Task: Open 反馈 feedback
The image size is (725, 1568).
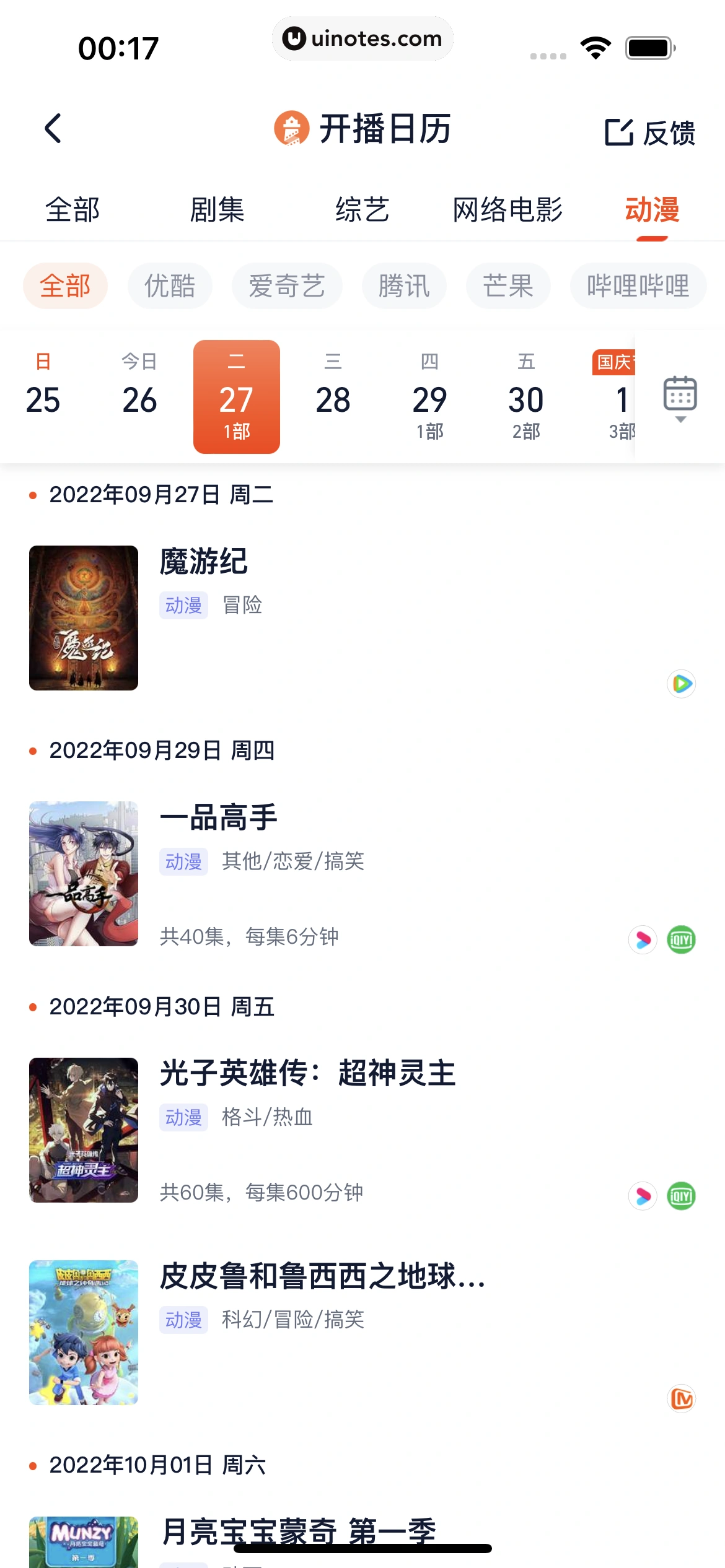Action: tap(650, 132)
